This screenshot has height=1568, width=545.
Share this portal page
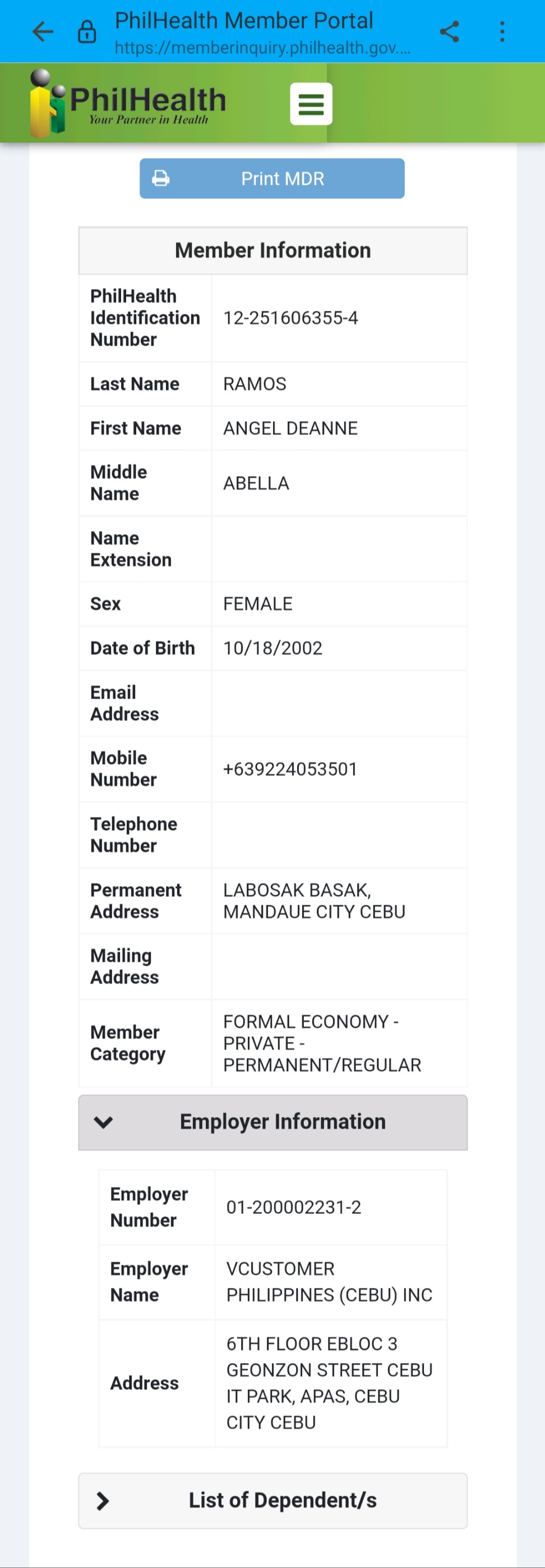pos(449,31)
